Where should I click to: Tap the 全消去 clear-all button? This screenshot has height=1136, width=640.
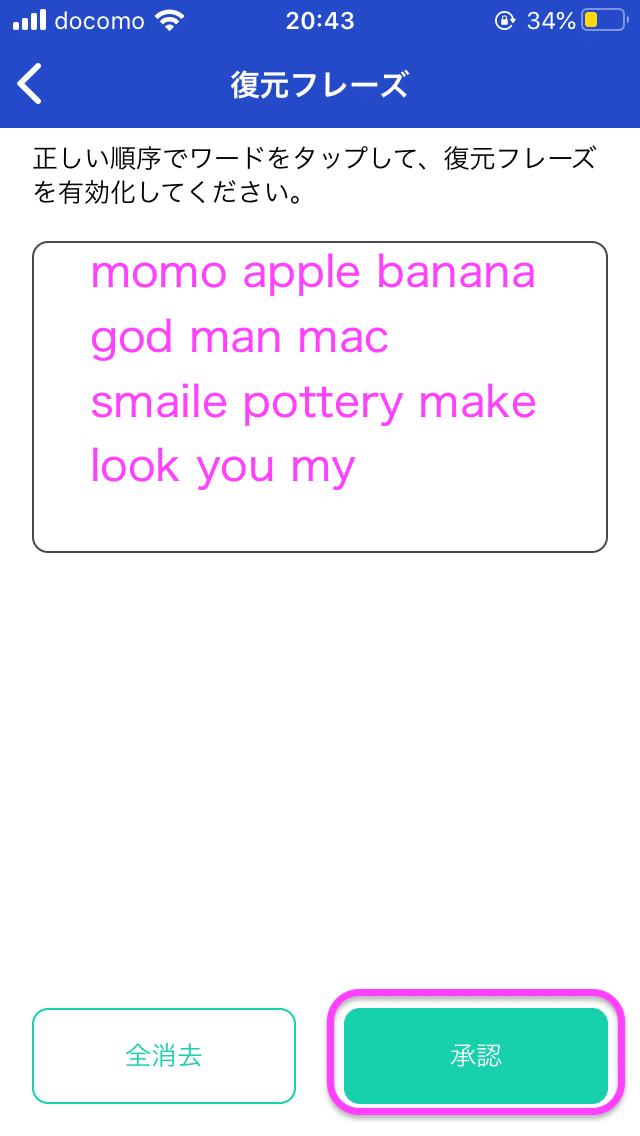164,1055
